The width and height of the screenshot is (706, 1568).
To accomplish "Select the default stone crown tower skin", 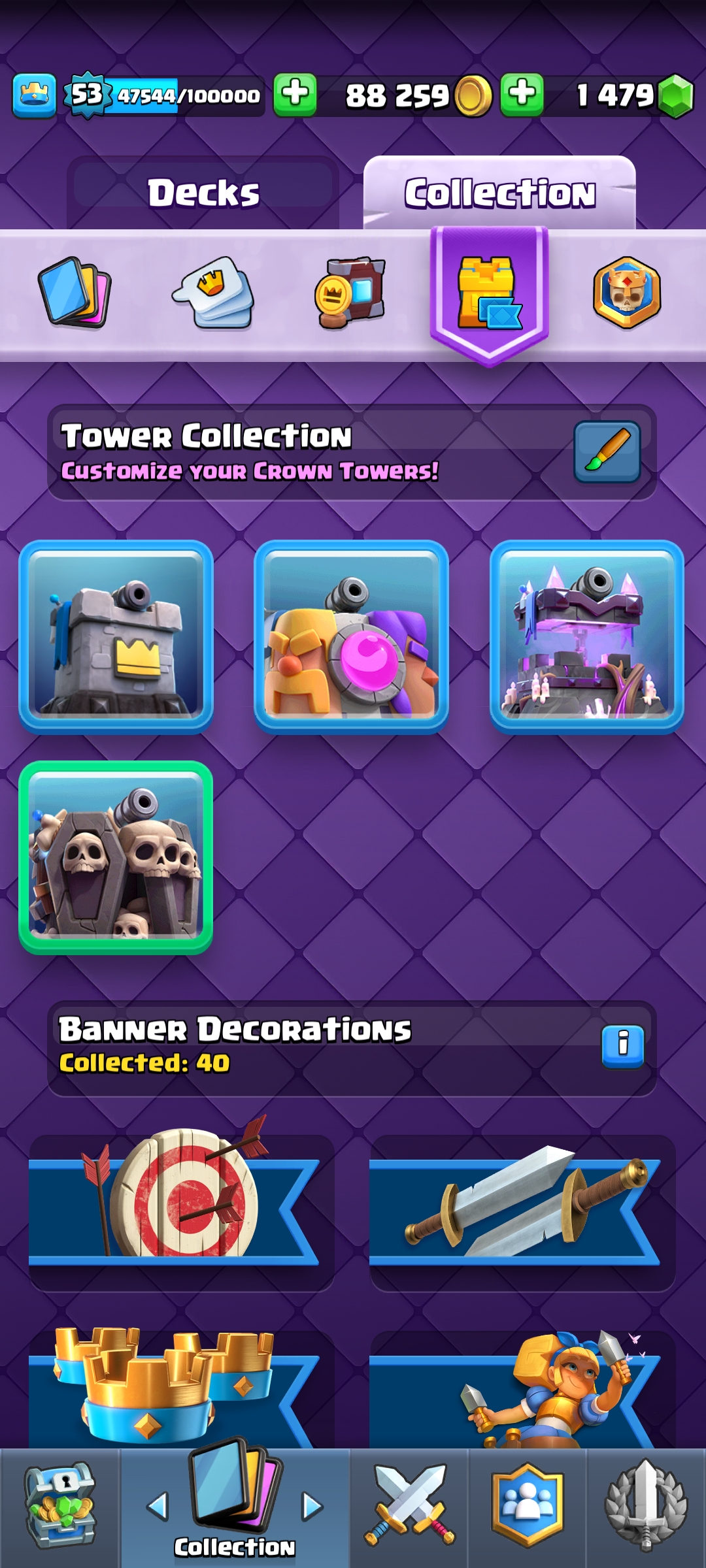I will point(116,637).
